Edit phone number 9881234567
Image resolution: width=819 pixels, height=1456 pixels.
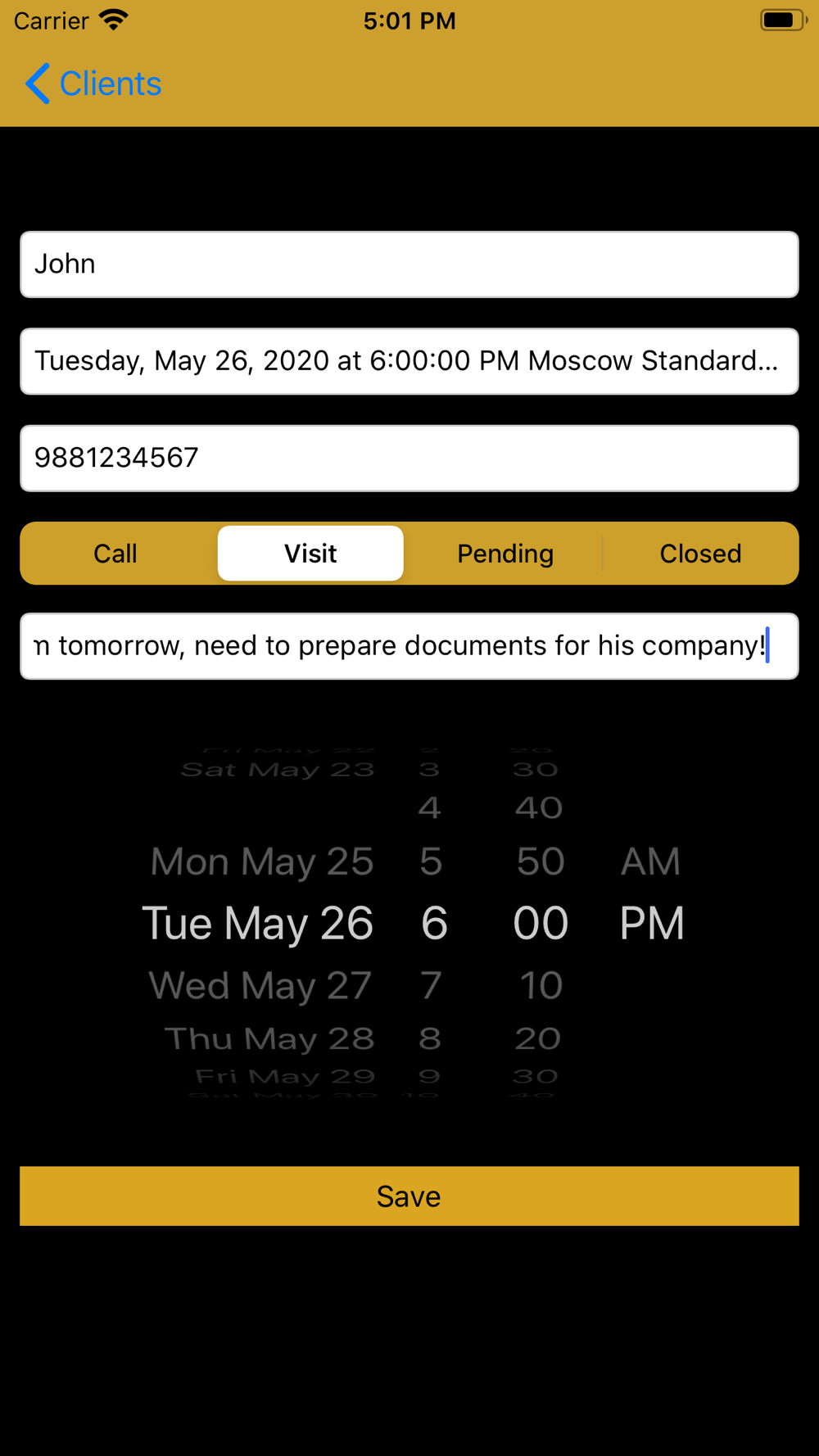point(409,458)
